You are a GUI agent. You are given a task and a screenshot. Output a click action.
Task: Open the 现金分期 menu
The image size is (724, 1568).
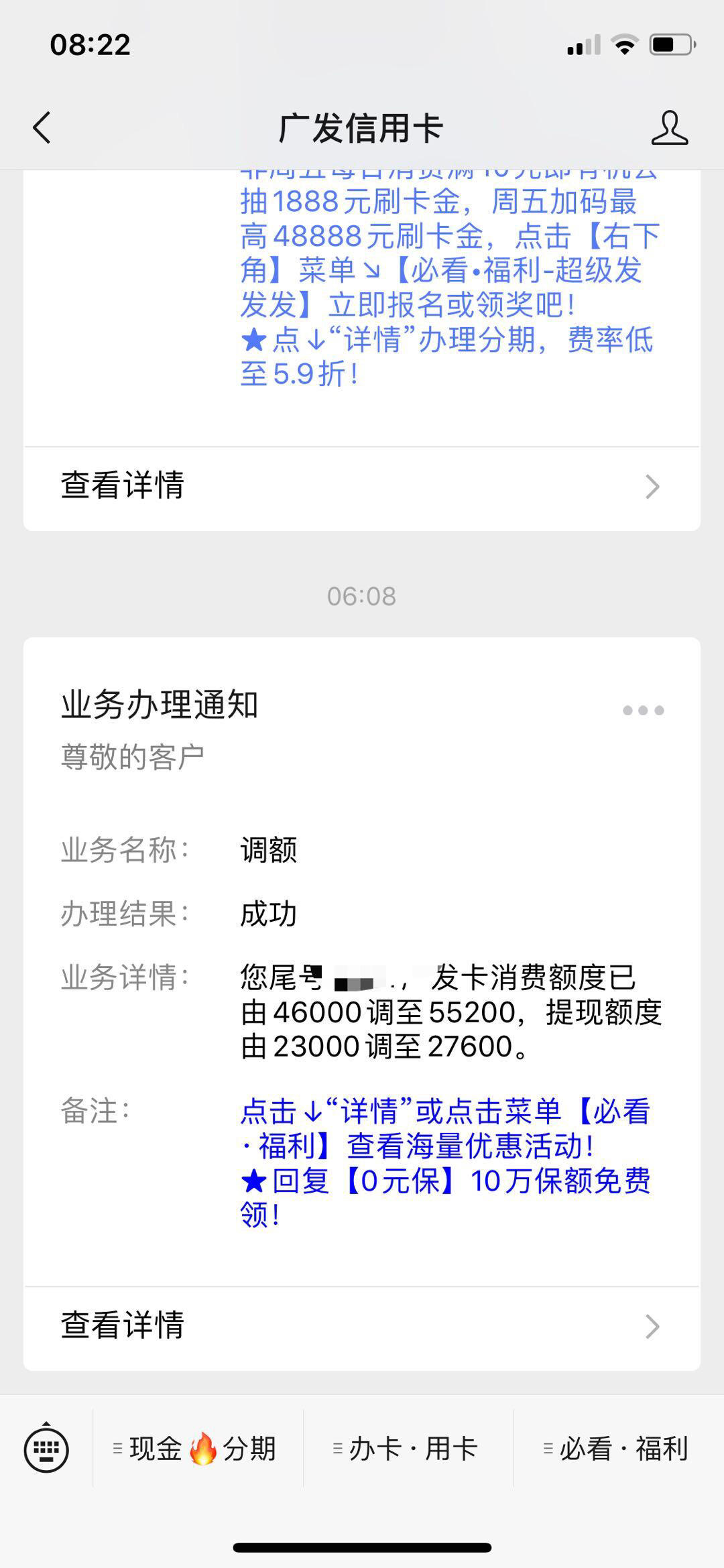pos(198,1449)
